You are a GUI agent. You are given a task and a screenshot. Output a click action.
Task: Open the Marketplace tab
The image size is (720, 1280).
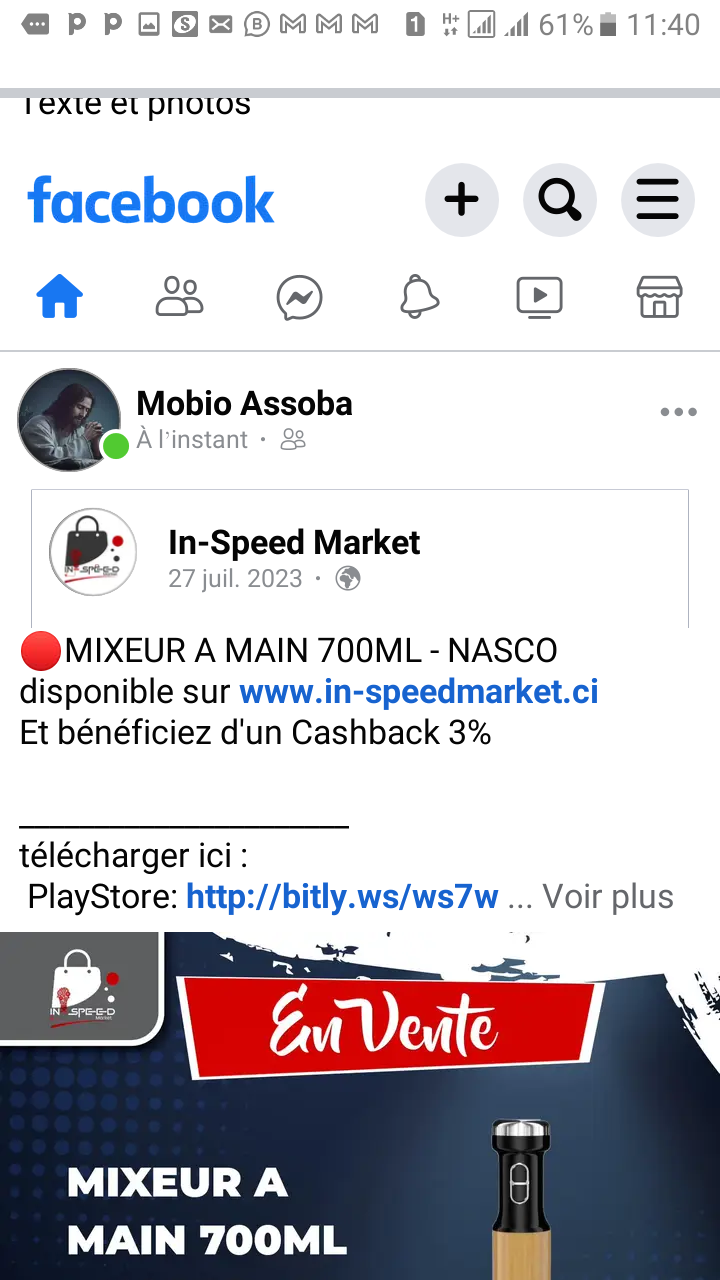point(659,297)
